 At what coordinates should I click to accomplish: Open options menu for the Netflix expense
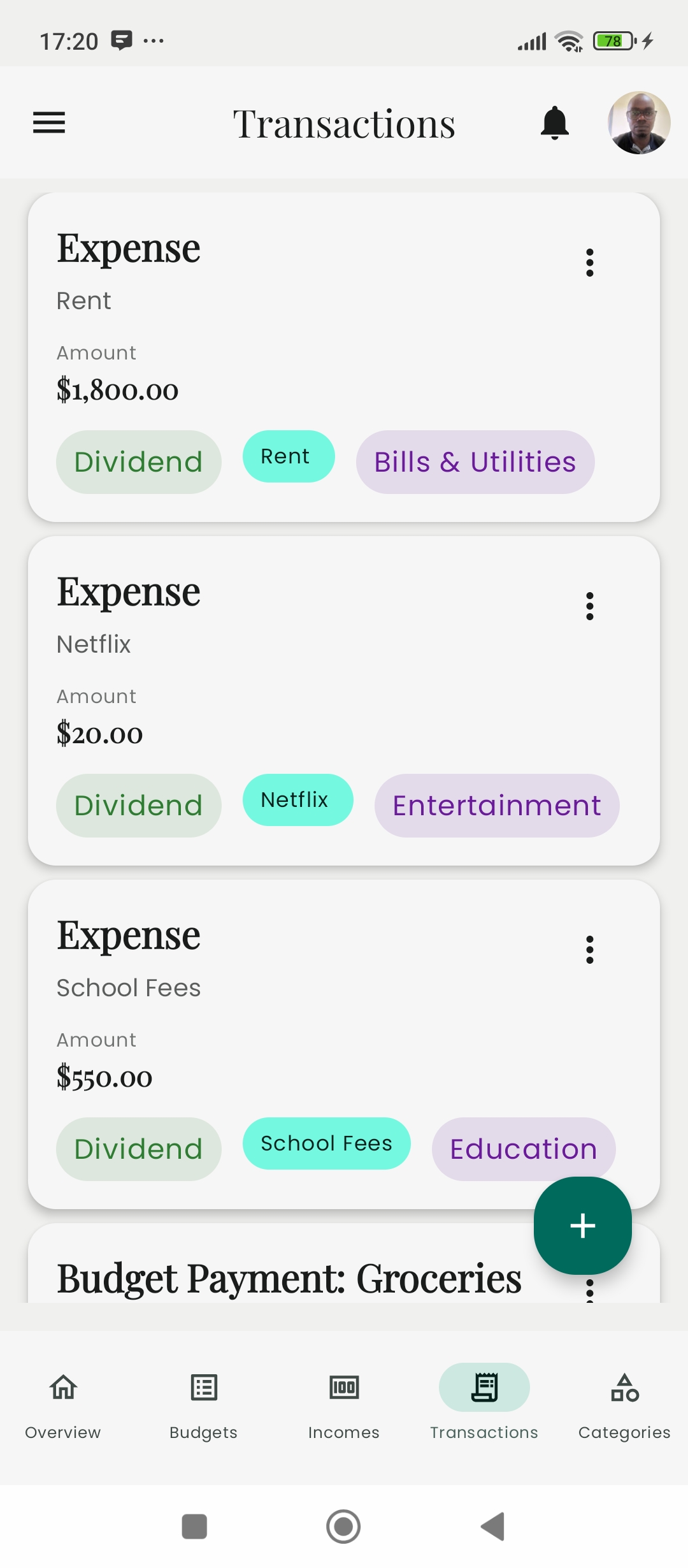(x=589, y=606)
